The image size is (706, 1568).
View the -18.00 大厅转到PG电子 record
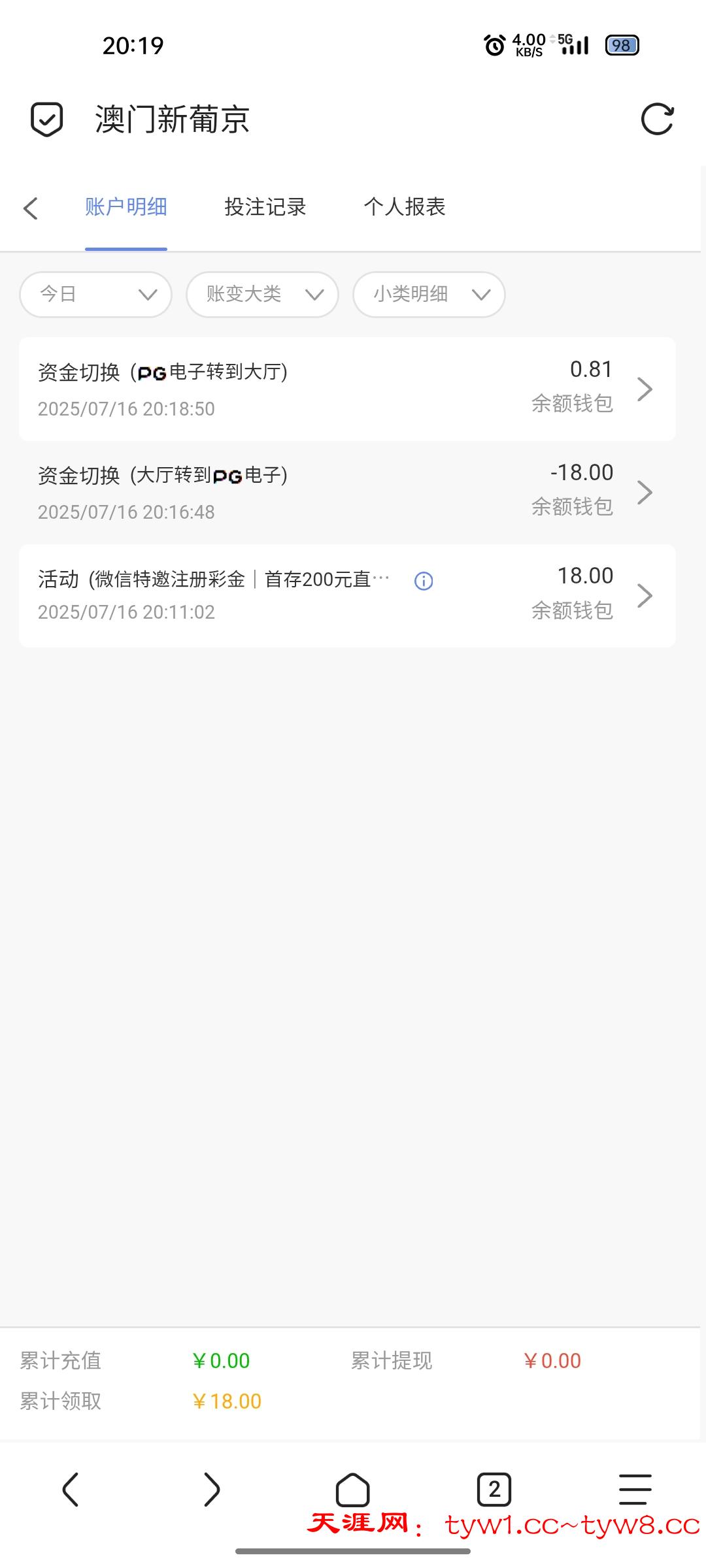coord(346,492)
